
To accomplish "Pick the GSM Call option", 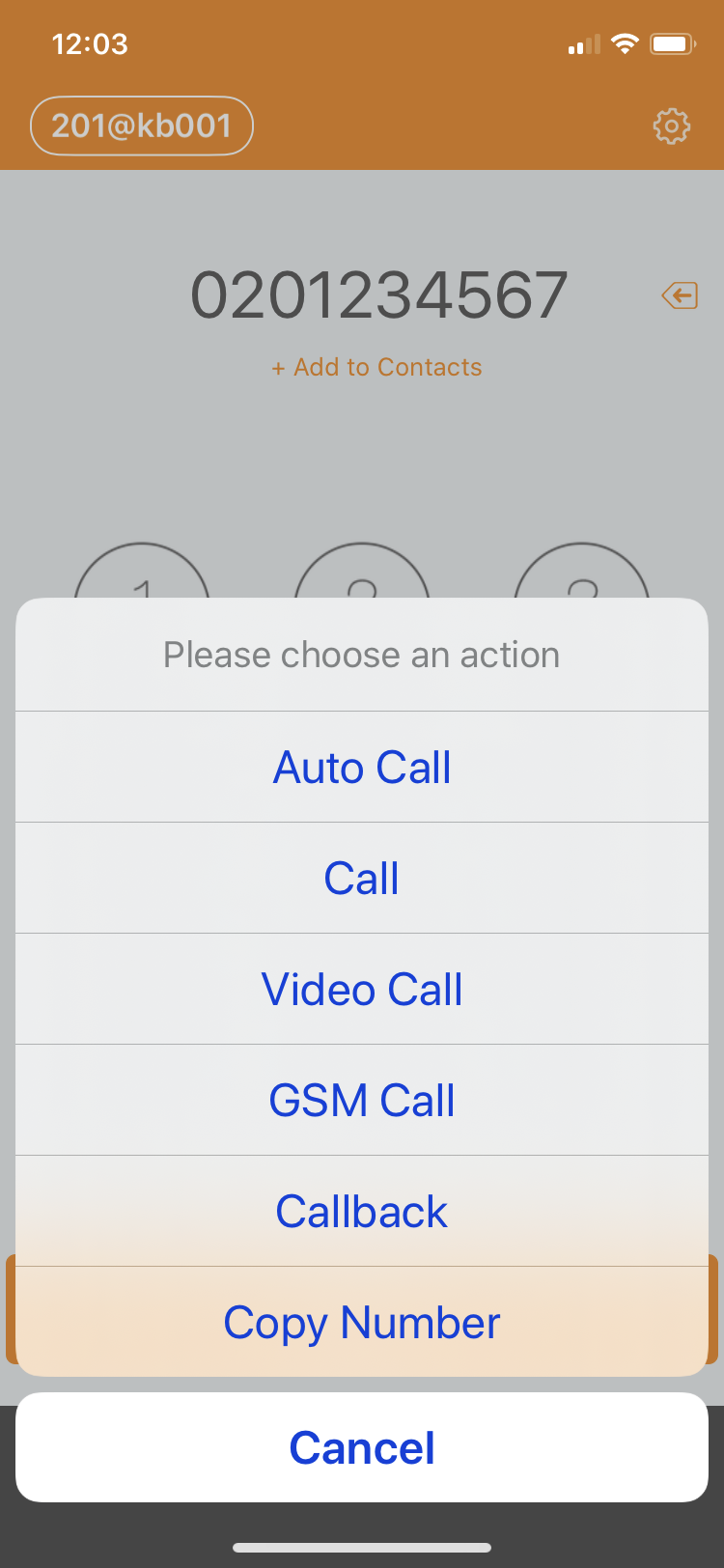I will coord(362,1101).
